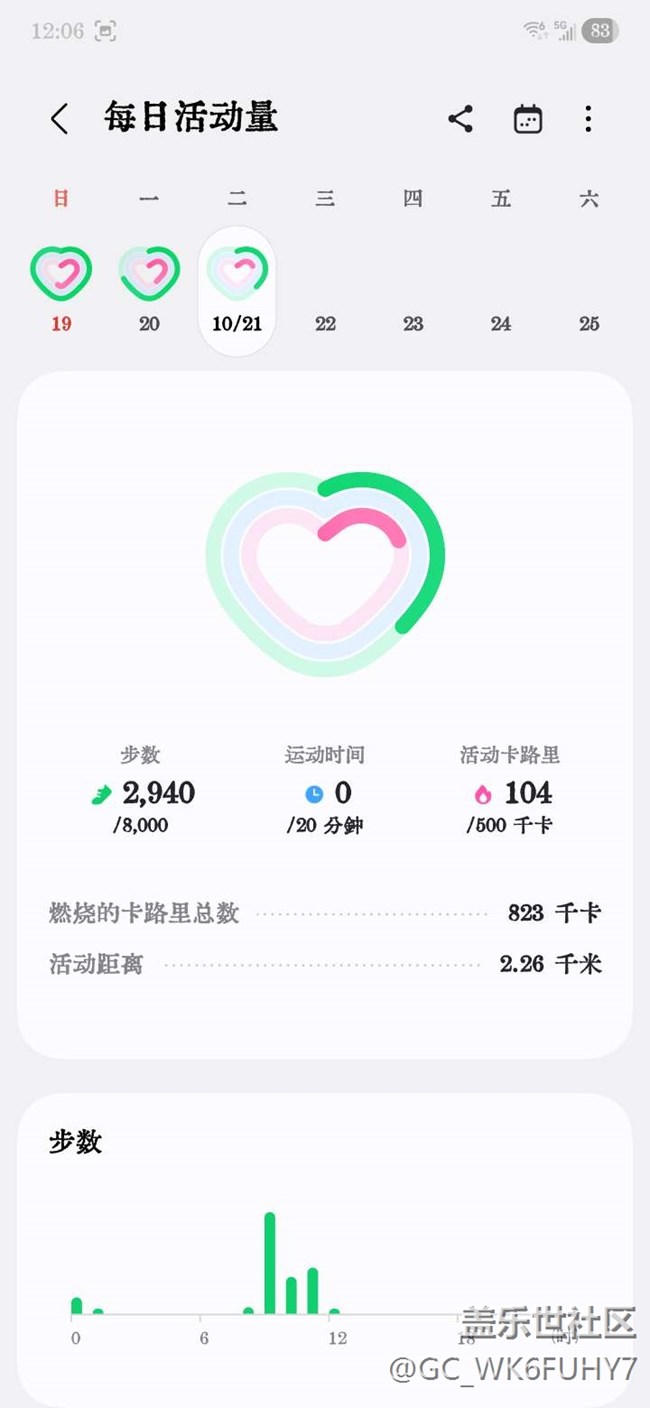650x1408 pixels.
Task: Open the 步数 steps chart card
Action: click(x=324, y=1250)
